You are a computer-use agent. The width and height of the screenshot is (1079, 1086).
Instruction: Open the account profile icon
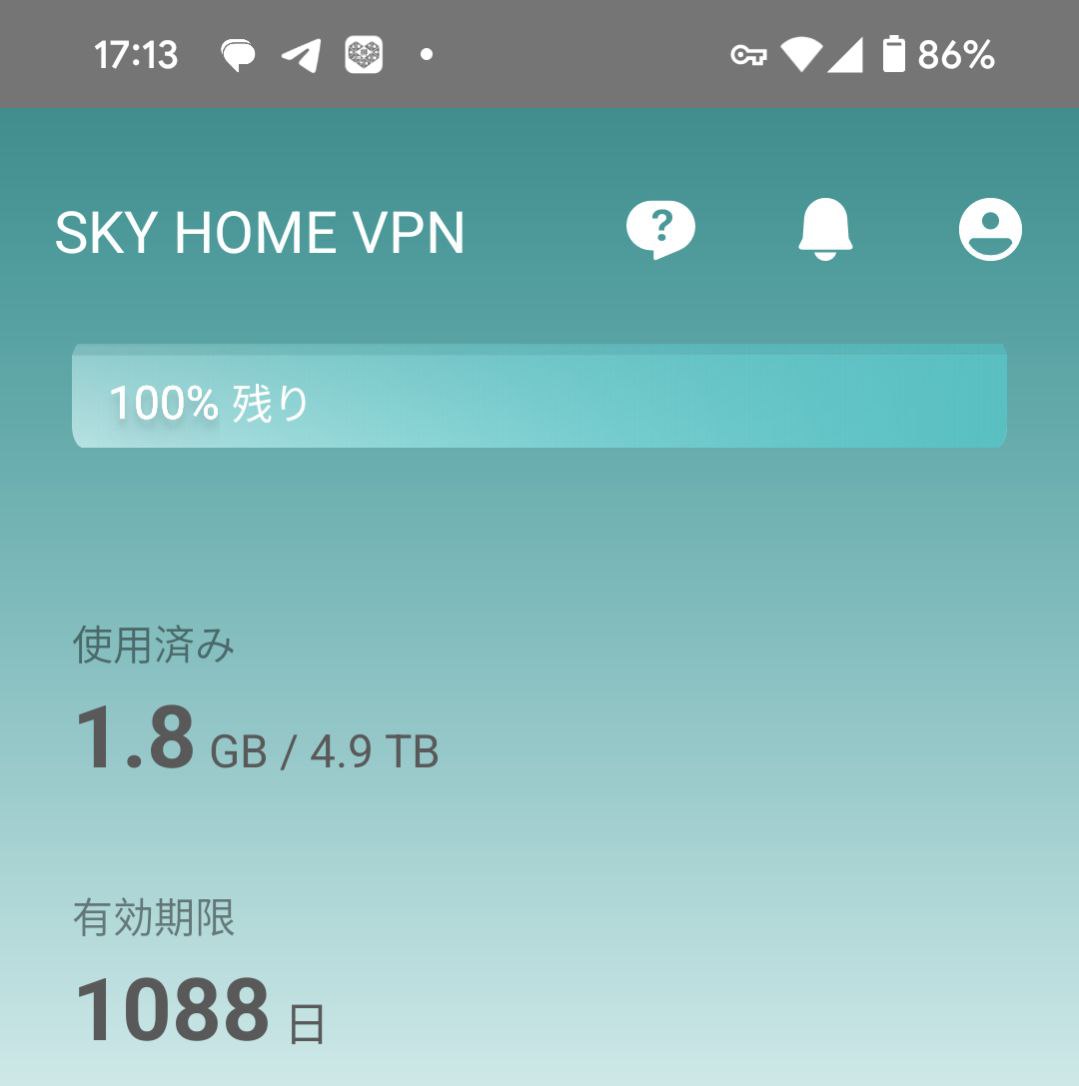tap(990, 229)
